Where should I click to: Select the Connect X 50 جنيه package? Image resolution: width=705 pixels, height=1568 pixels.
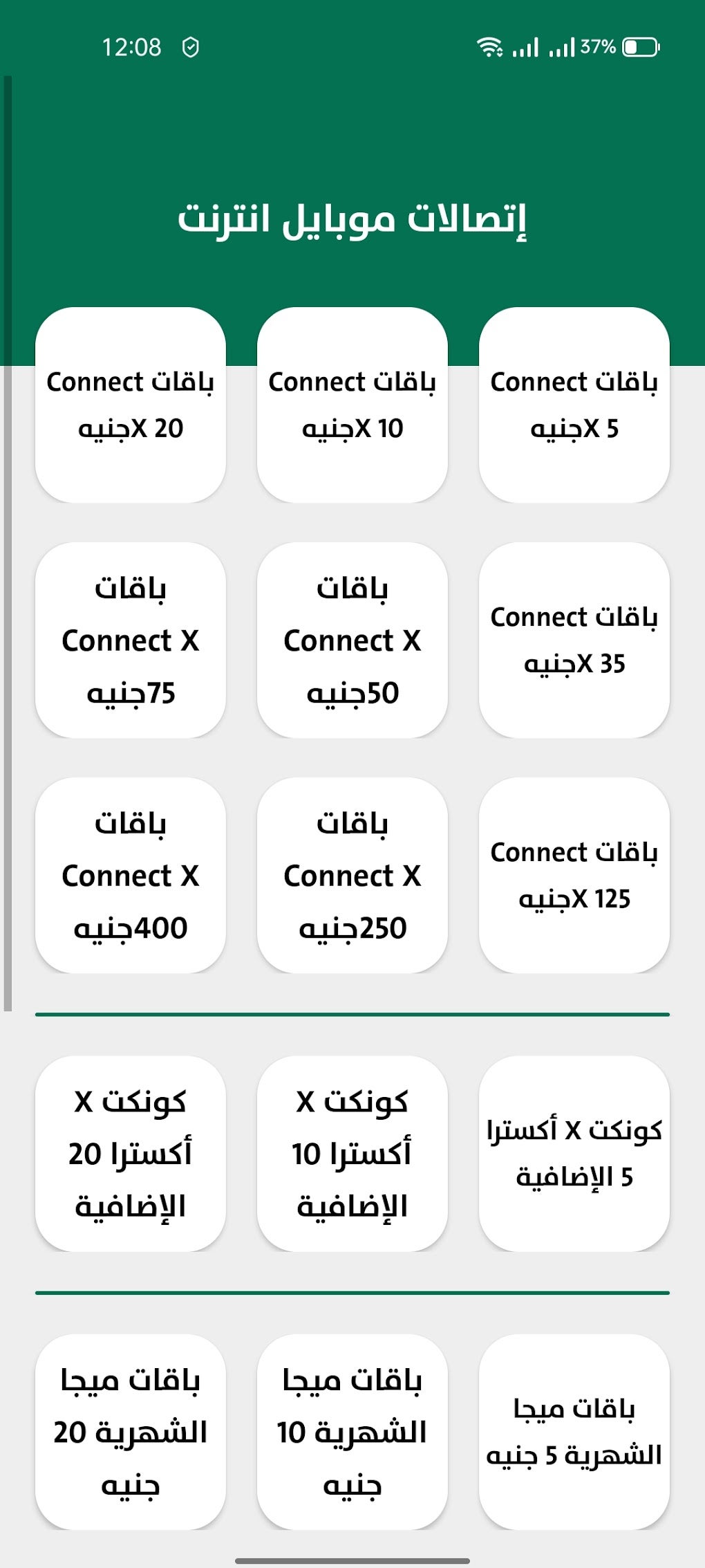[352, 640]
